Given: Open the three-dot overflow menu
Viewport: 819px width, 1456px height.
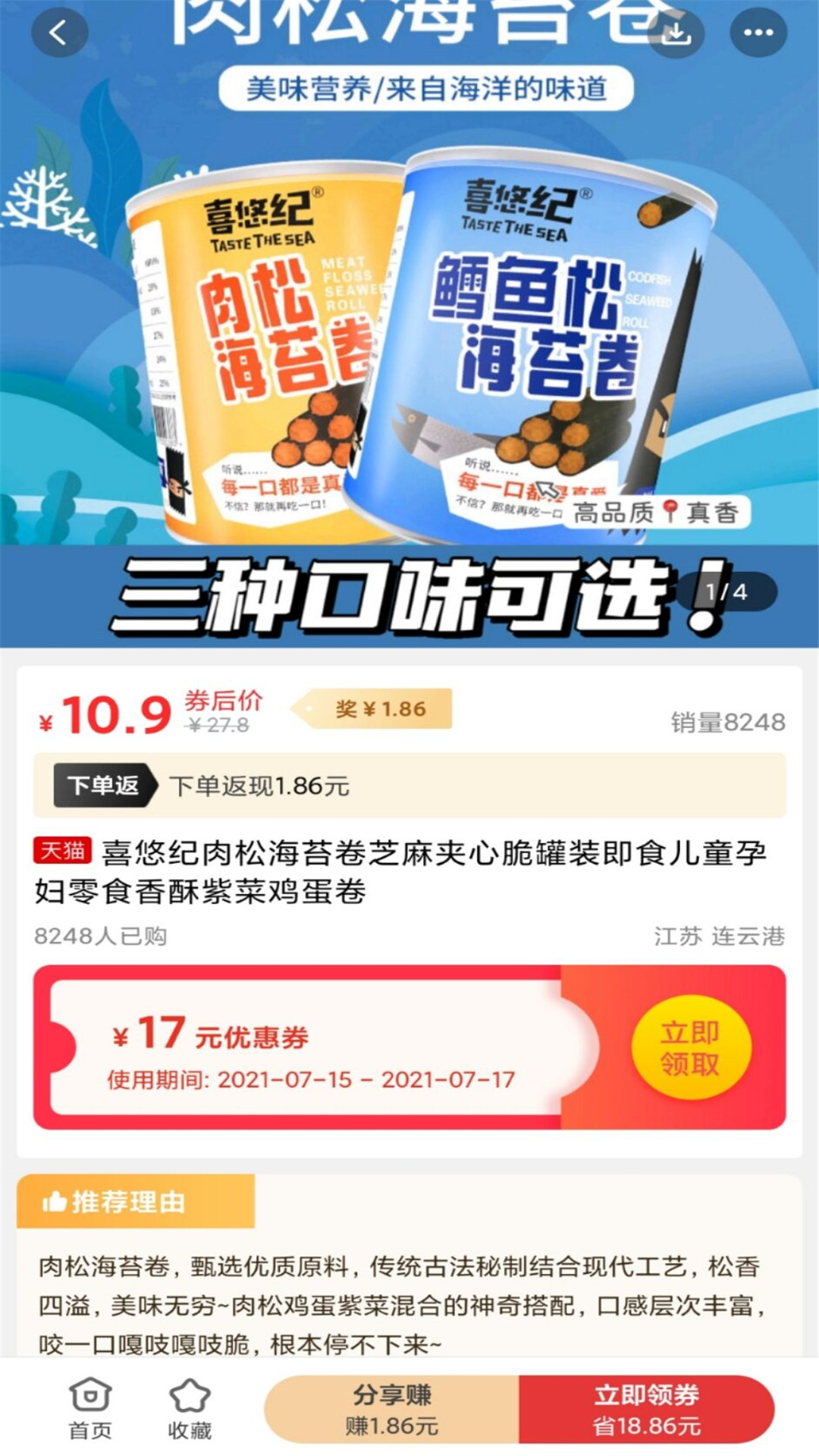Looking at the screenshot, I should click(758, 33).
